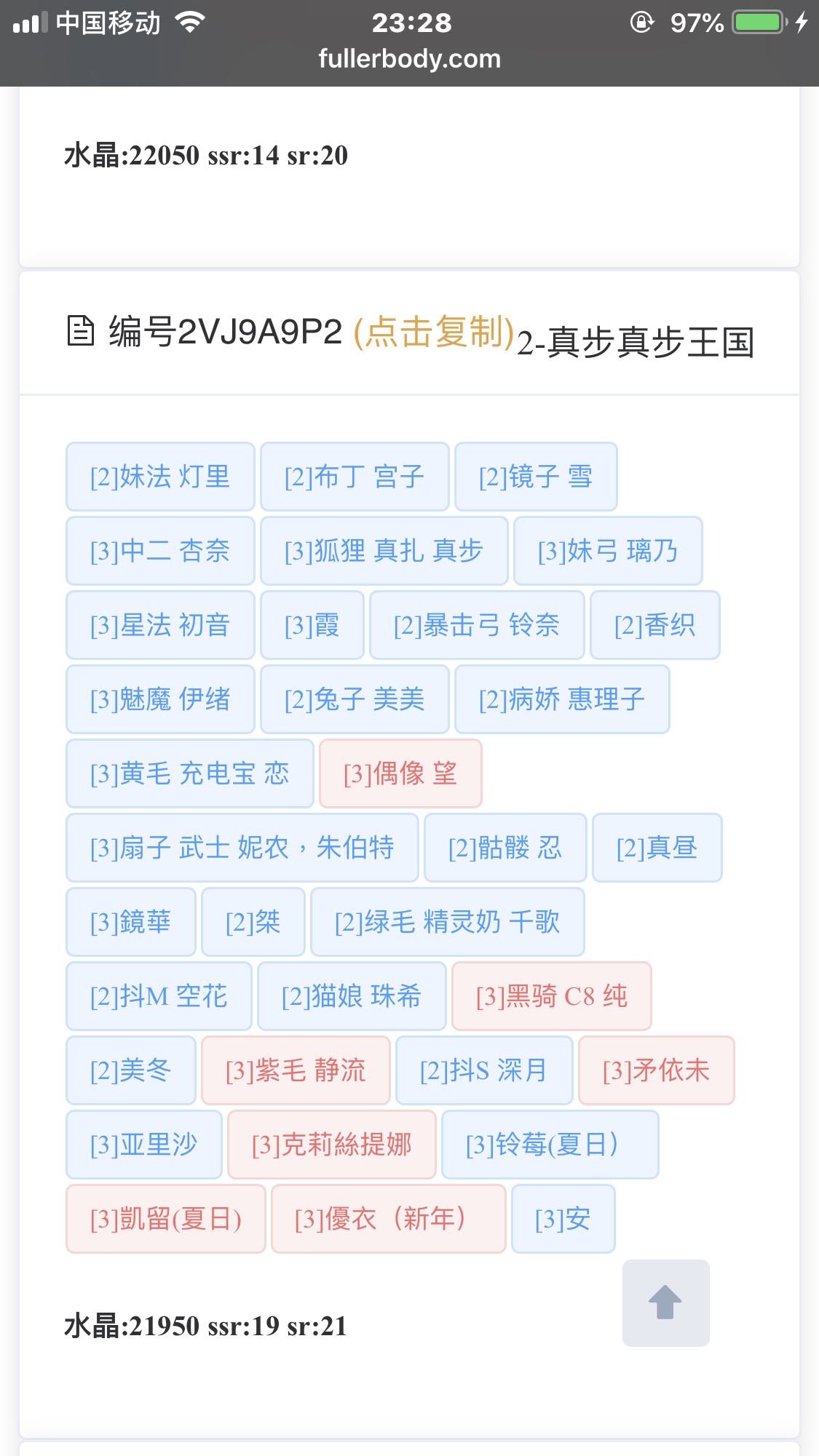This screenshot has height=1456, width=819.
Task: Tap the [3]安 chip
Action: 563,1219
